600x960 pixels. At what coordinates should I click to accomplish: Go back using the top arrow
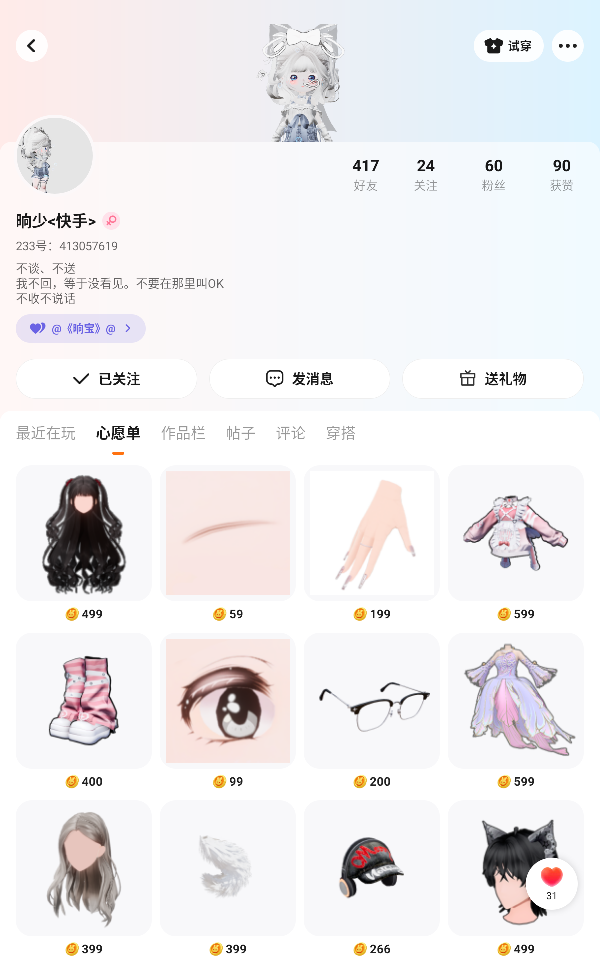point(32,45)
